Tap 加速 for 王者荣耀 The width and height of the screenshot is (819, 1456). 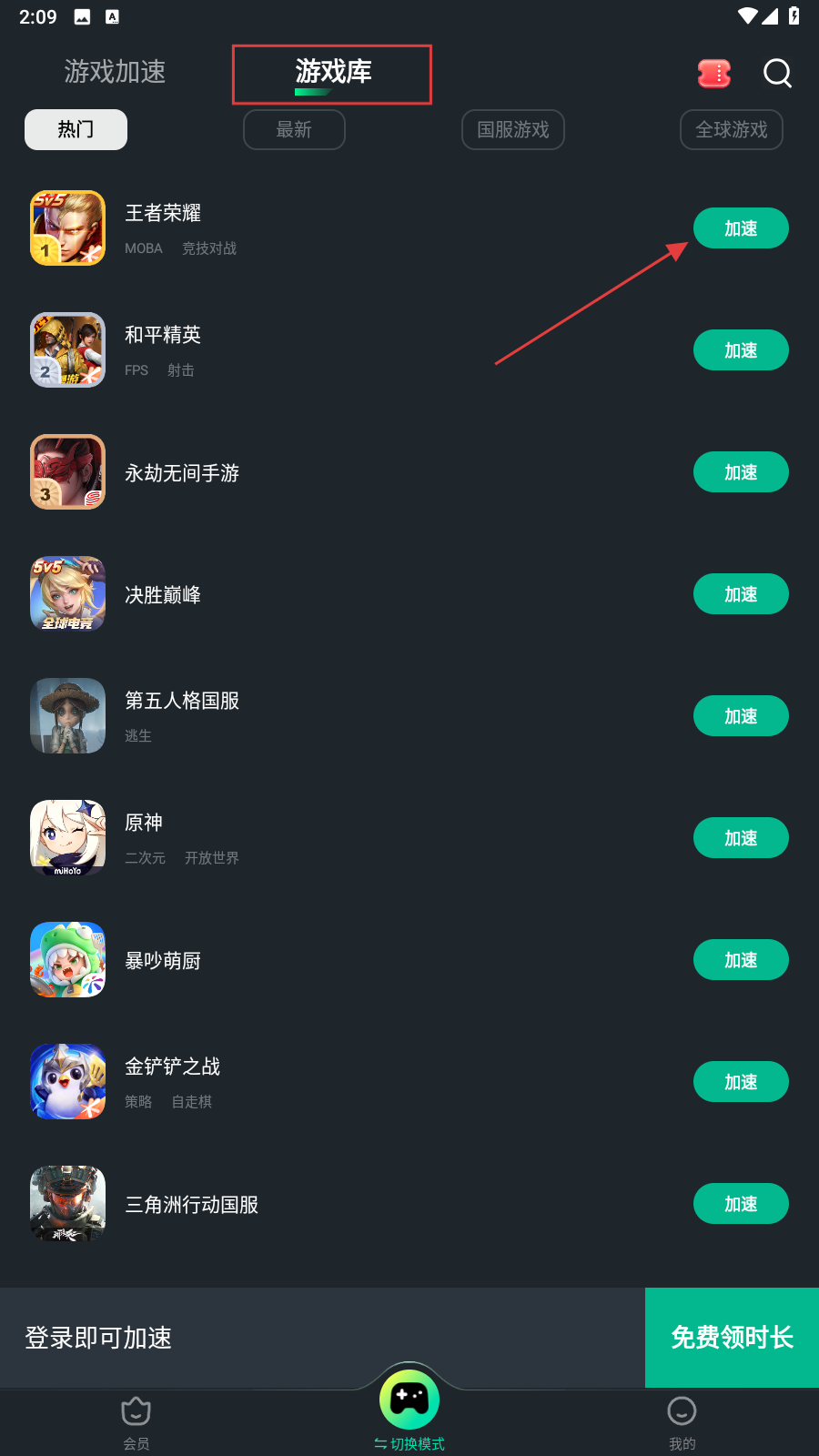(x=741, y=228)
